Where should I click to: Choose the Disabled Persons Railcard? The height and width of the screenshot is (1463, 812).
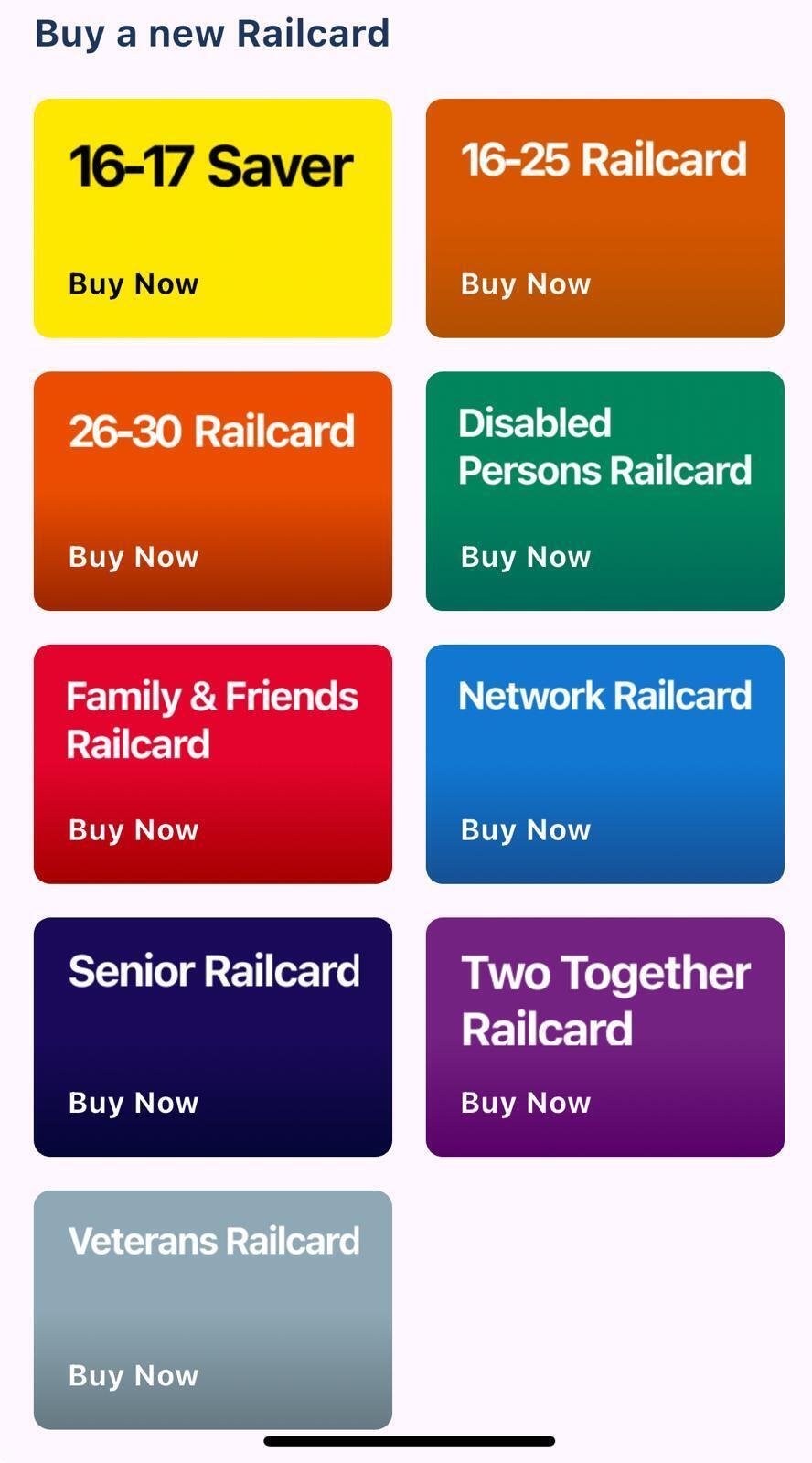[604, 491]
